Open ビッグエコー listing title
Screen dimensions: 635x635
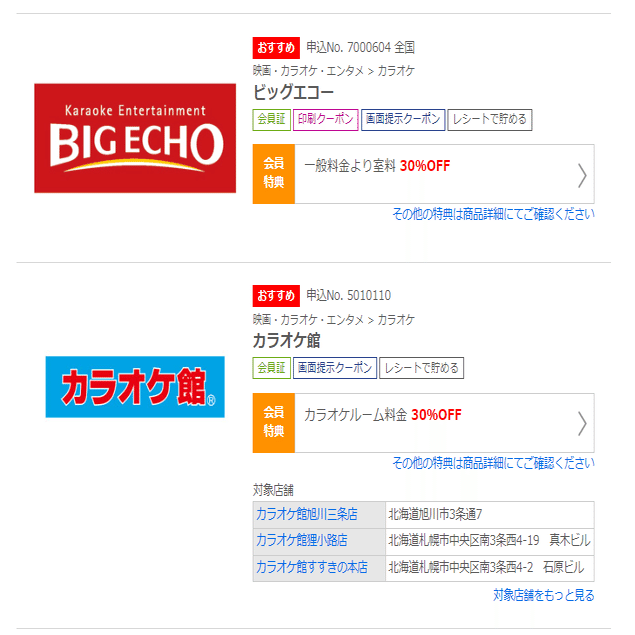(x=293, y=93)
